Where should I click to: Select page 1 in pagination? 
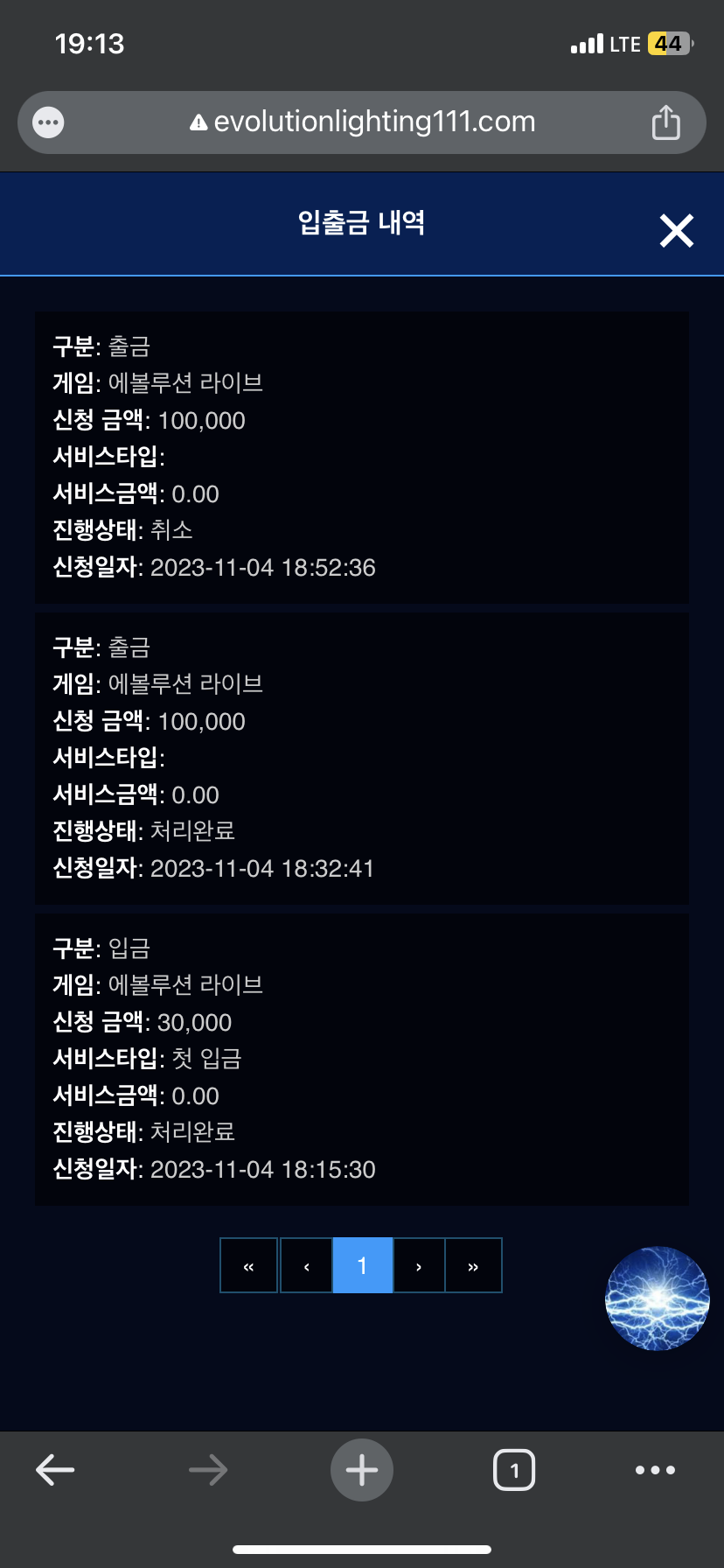[362, 1265]
